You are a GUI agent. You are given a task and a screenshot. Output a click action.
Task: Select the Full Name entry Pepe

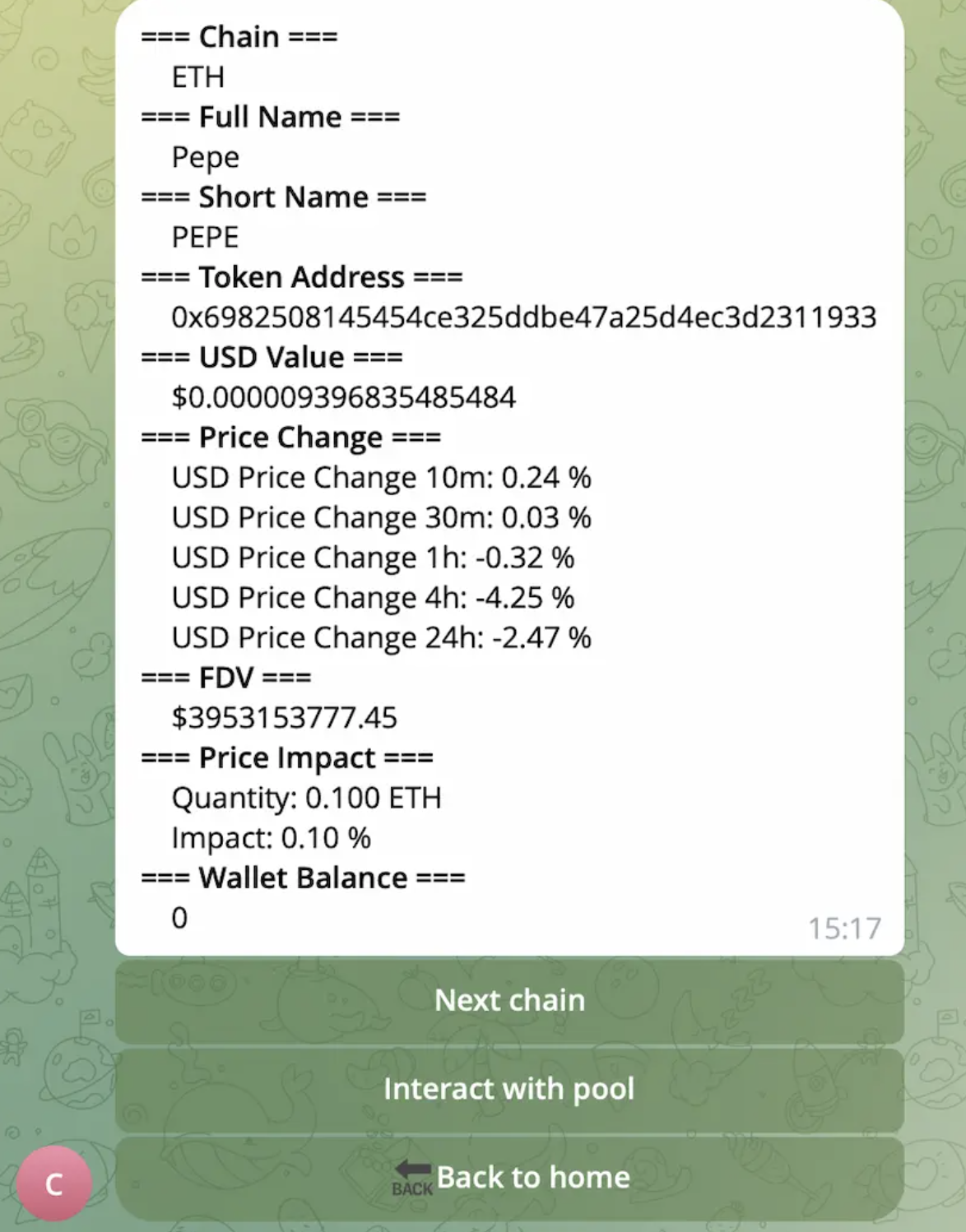pyautogui.click(x=204, y=156)
